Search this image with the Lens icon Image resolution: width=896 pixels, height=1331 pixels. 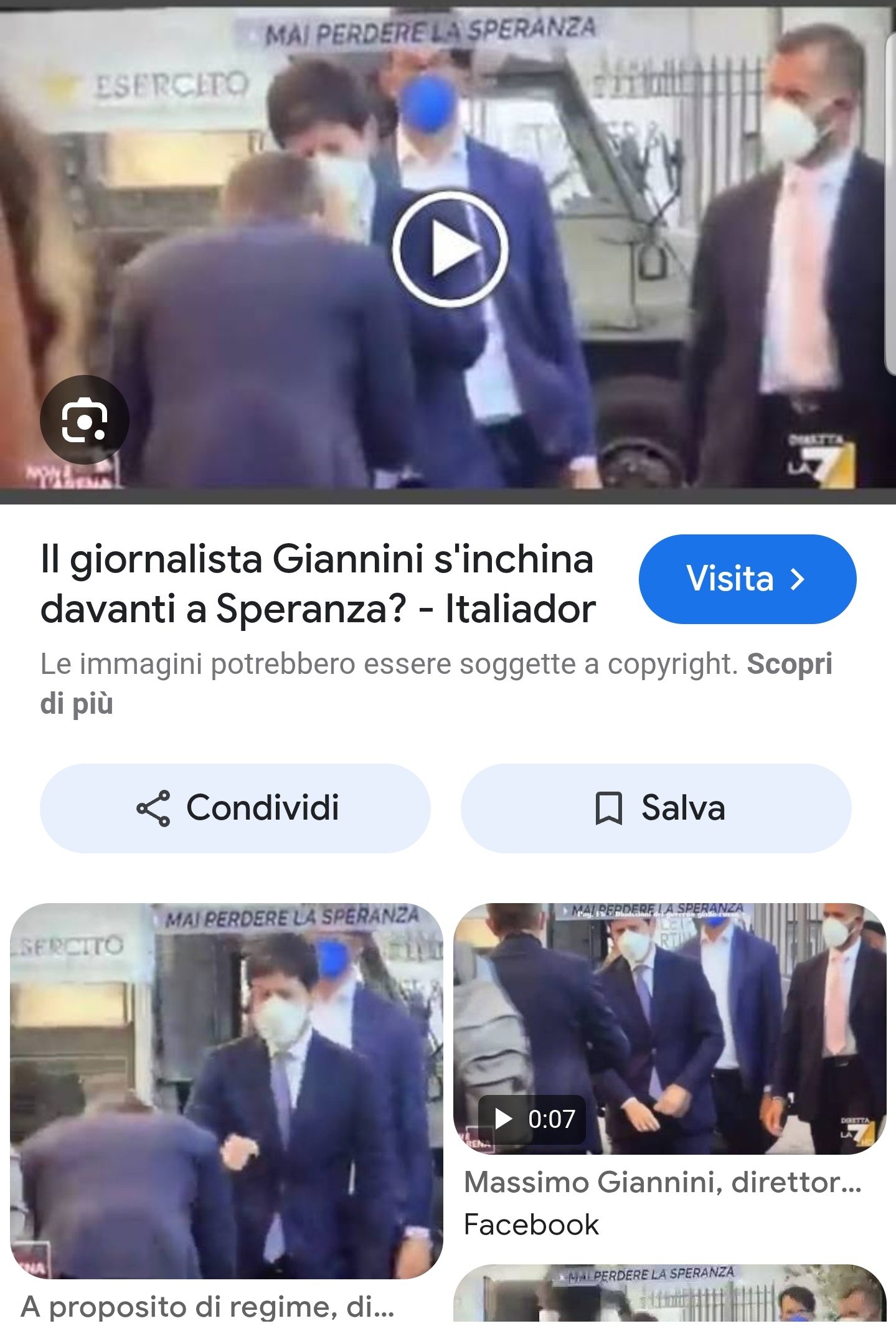tap(84, 420)
